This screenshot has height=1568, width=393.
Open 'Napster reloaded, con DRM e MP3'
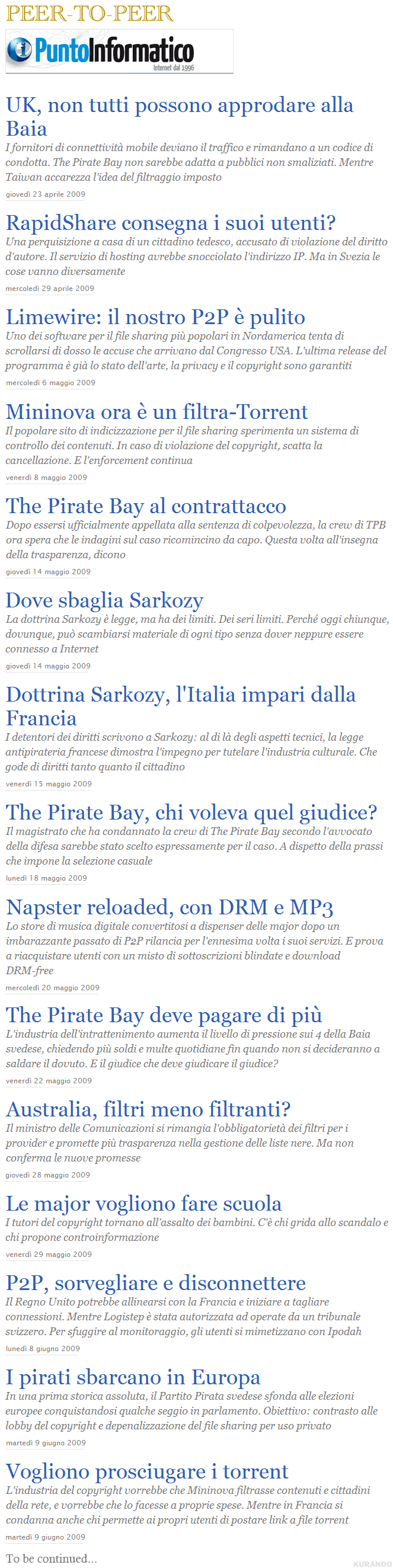pos(170,908)
